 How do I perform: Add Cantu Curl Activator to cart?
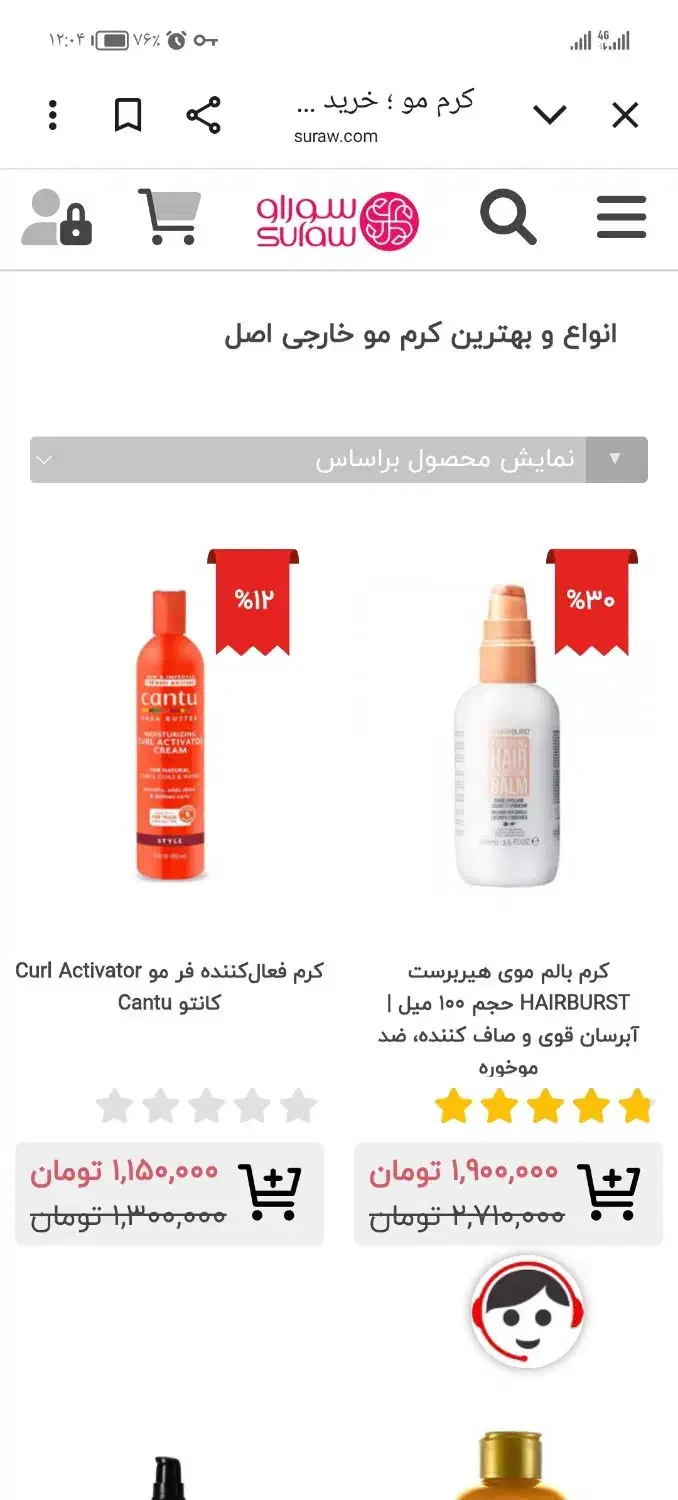point(269,1192)
